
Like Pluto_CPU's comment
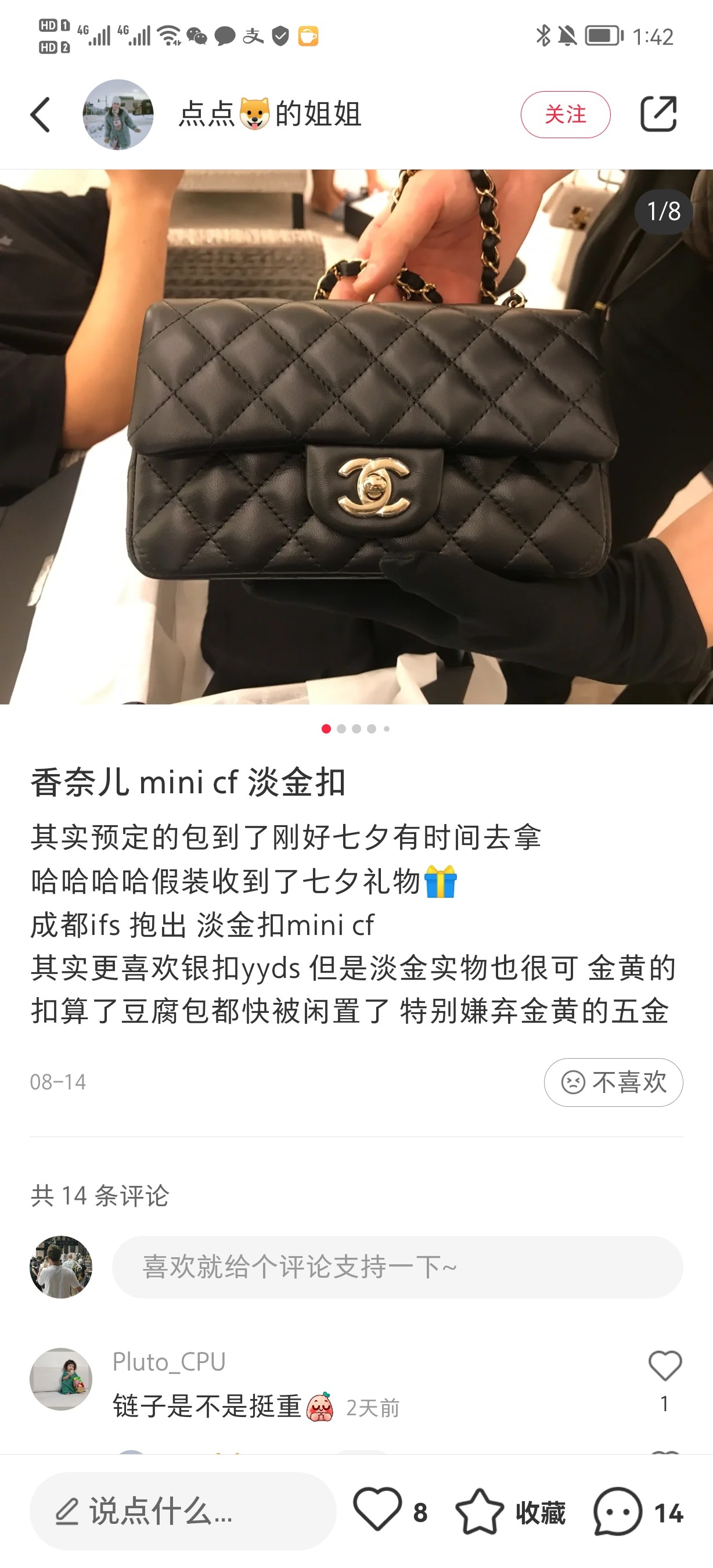point(665,1366)
